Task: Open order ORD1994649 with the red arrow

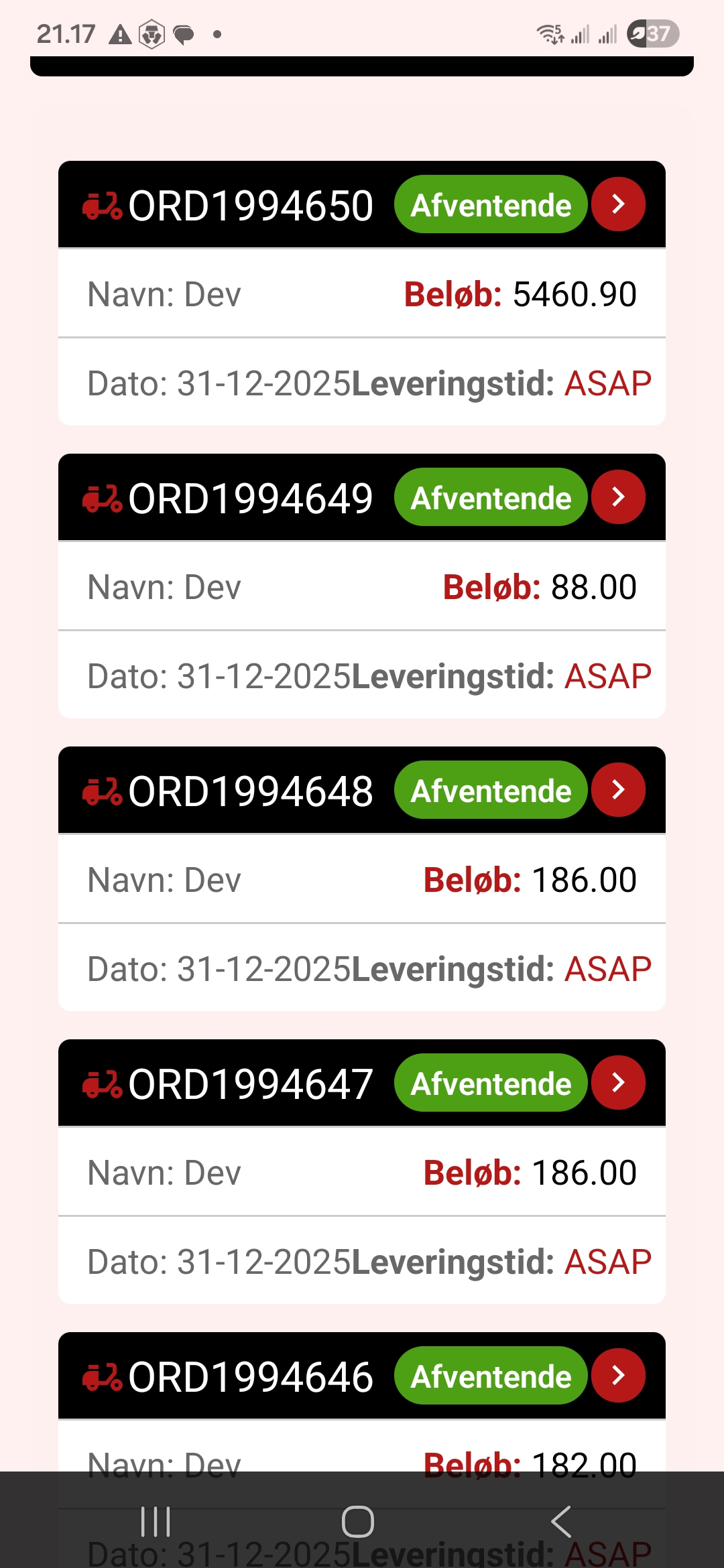Action: [617, 497]
